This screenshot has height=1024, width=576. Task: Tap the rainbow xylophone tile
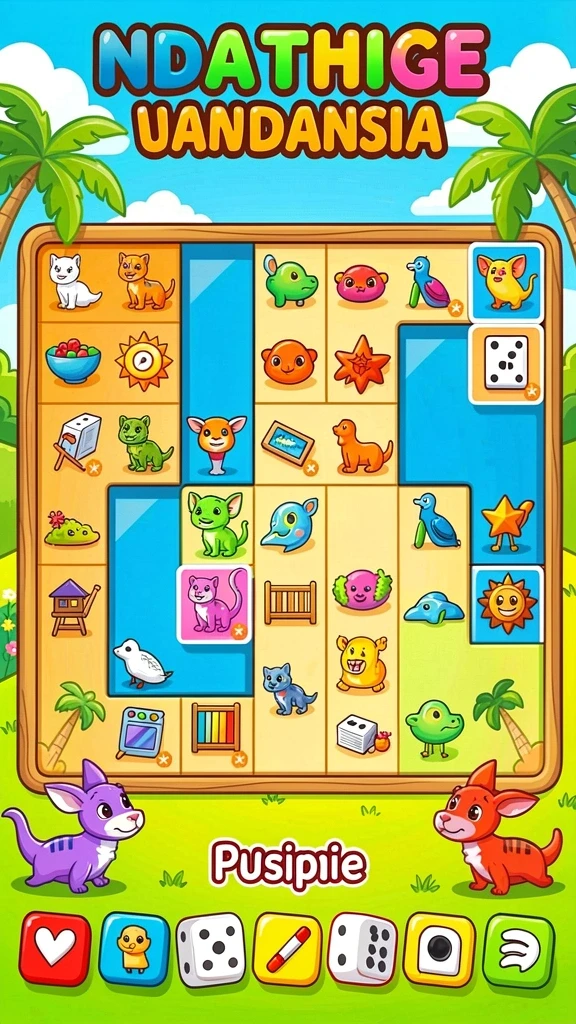pos(216,729)
